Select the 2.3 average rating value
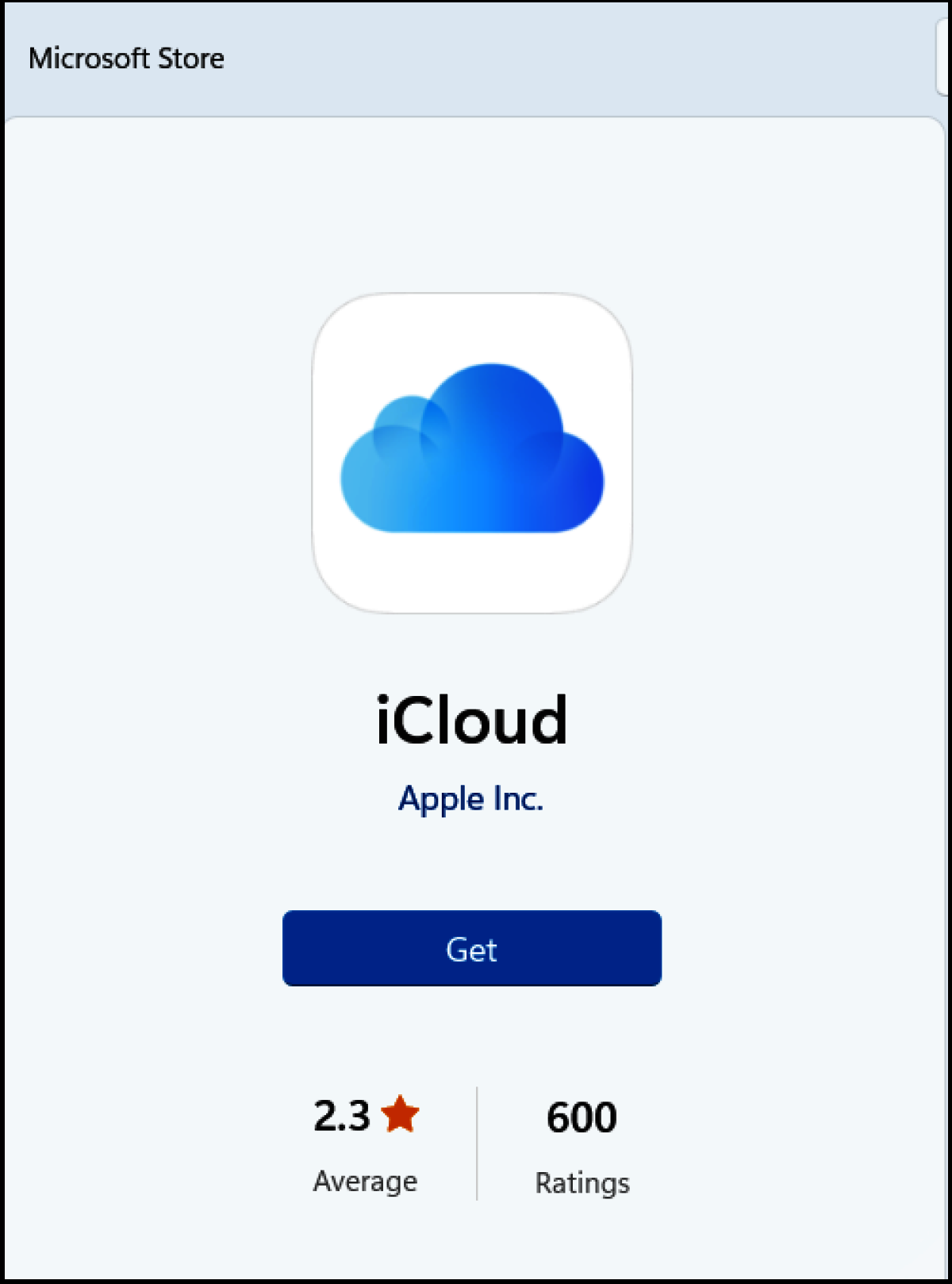This screenshot has height=1284, width=952. [x=342, y=1115]
